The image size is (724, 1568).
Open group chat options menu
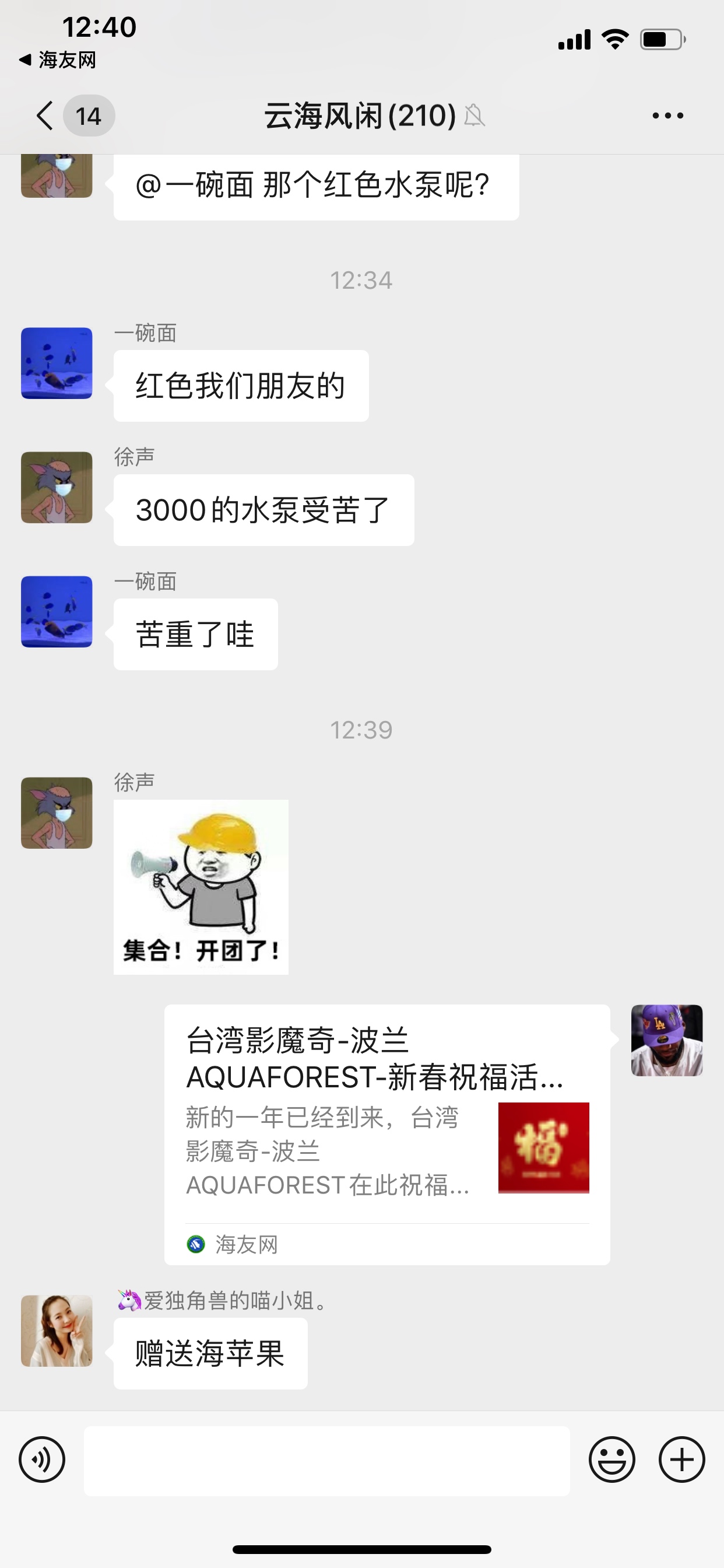click(667, 116)
